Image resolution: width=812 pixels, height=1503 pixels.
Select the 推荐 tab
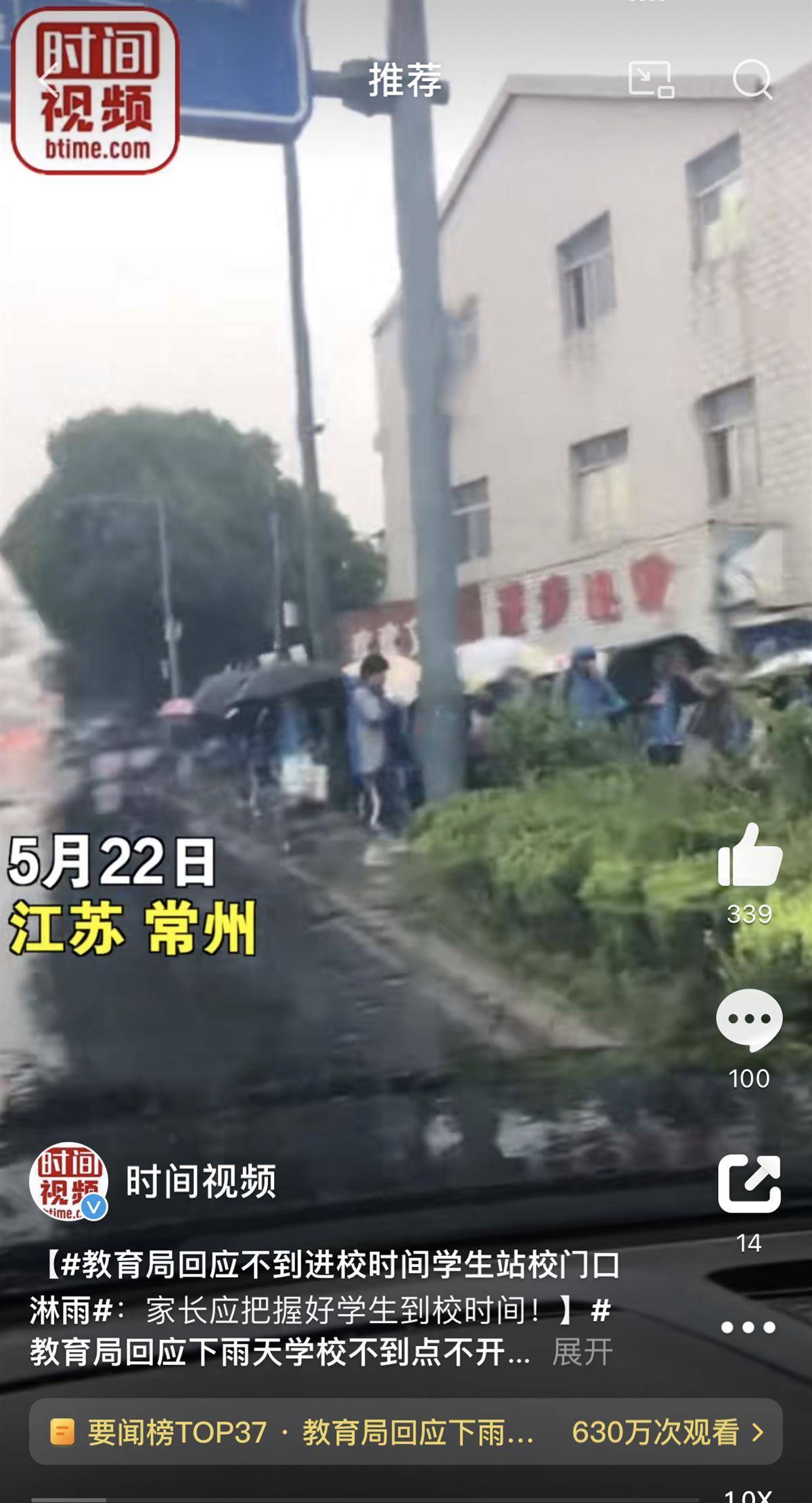point(405,80)
